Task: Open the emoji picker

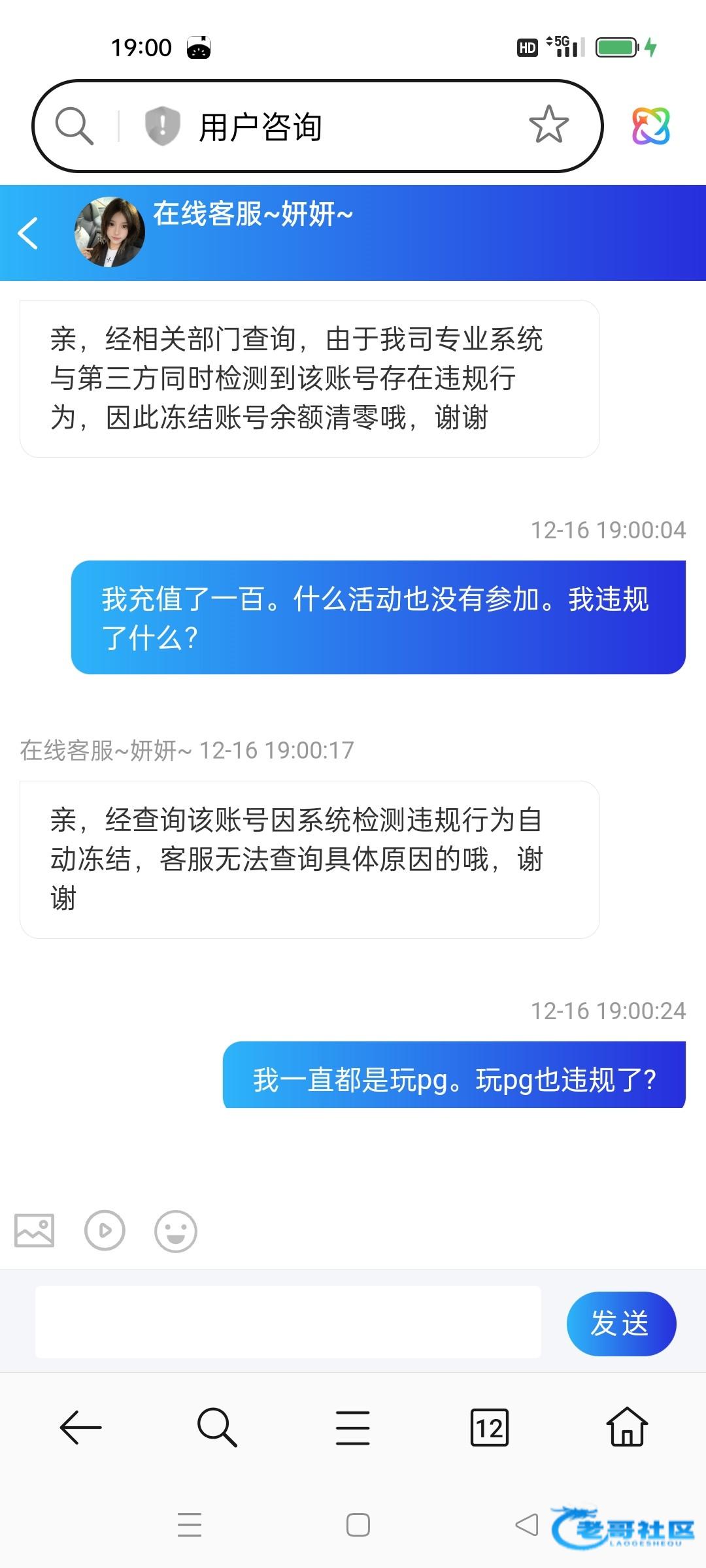Action: pos(175,1231)
